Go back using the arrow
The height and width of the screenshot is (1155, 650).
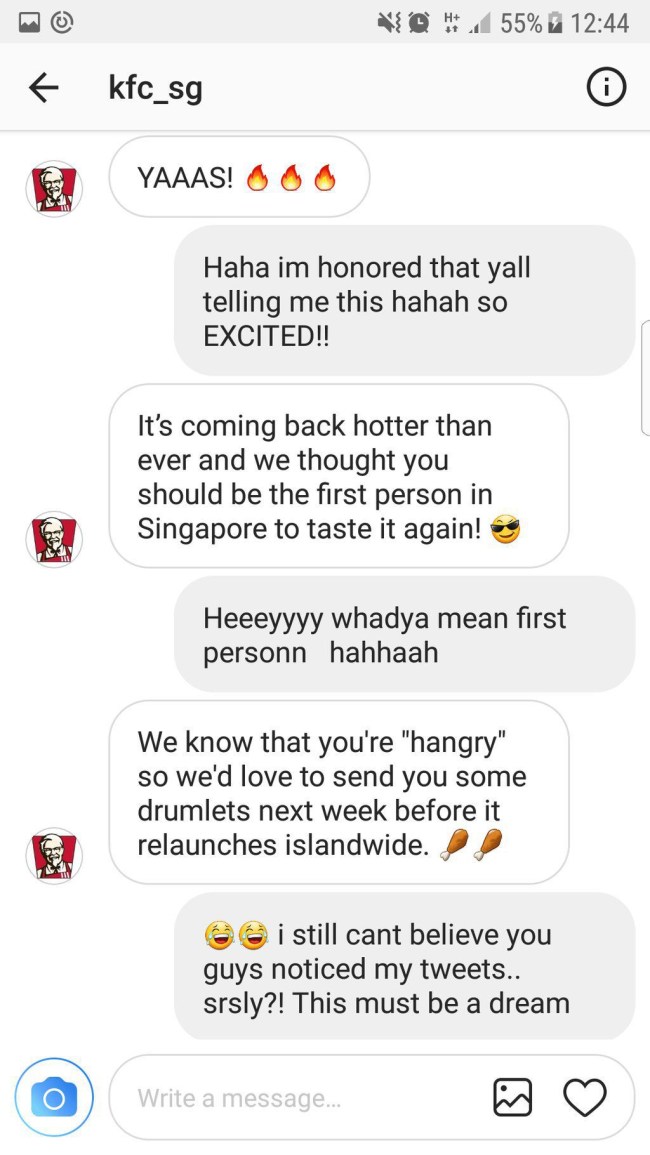coord(43,88)
